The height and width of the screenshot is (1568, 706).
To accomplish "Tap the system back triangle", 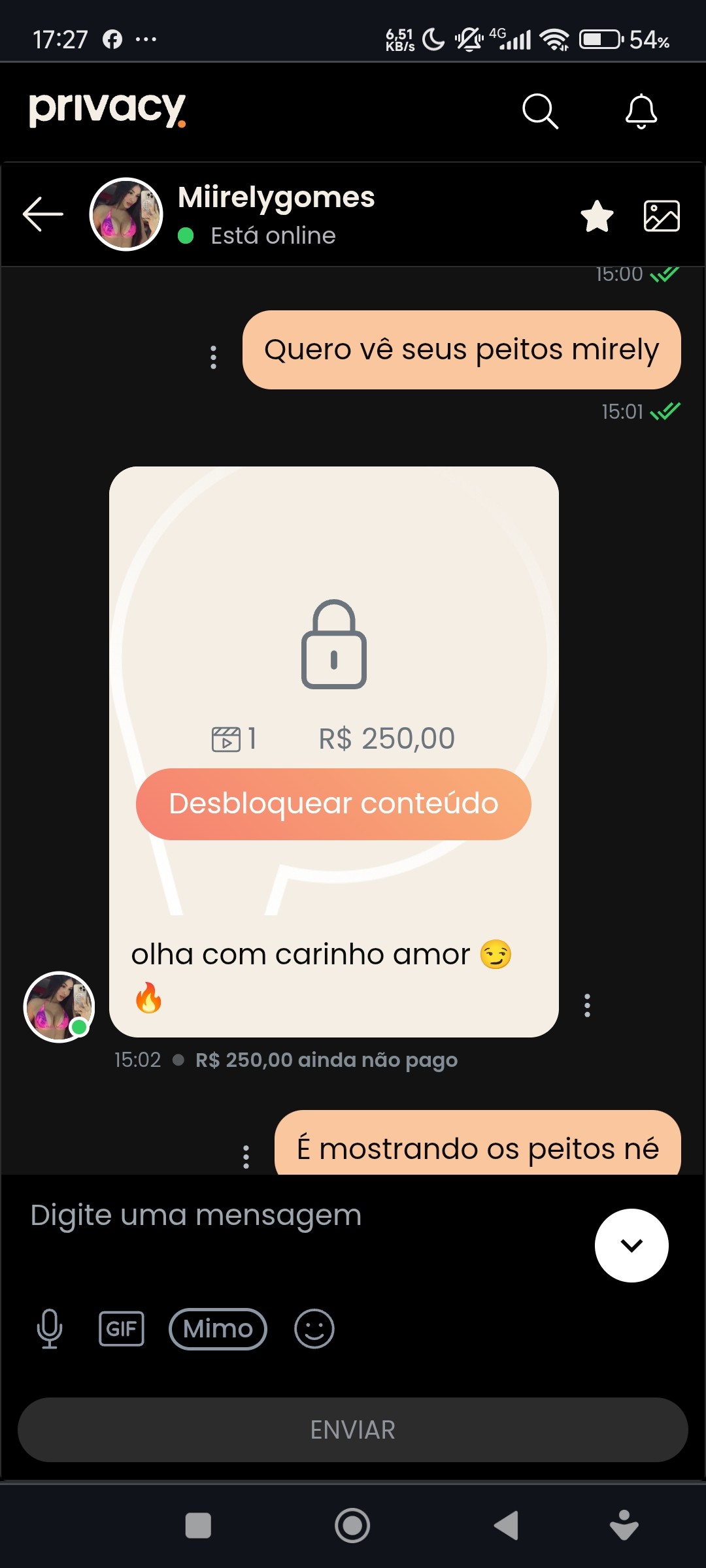I will [507, 1526].
